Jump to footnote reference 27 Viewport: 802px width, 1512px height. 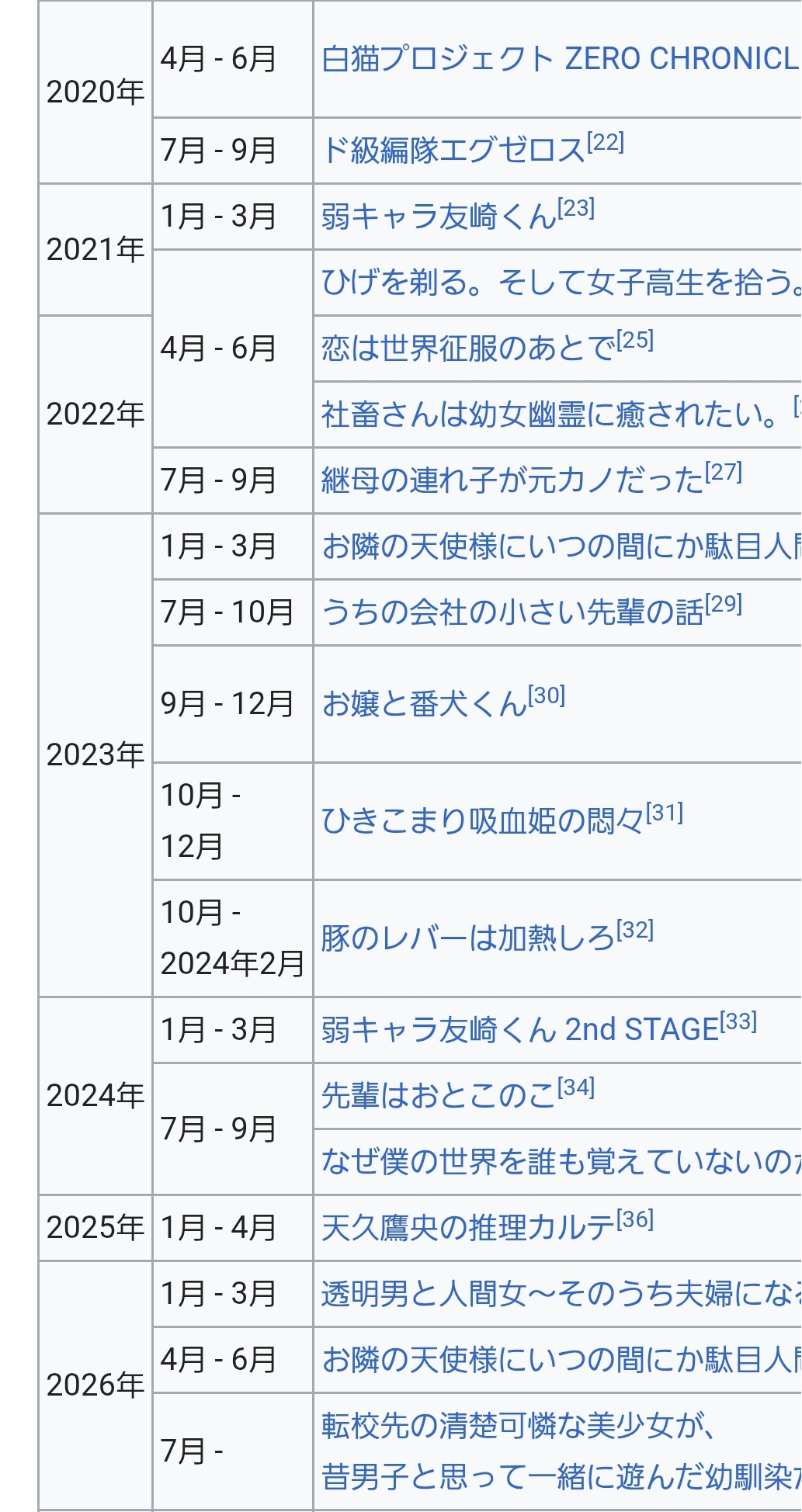point(724,472)
